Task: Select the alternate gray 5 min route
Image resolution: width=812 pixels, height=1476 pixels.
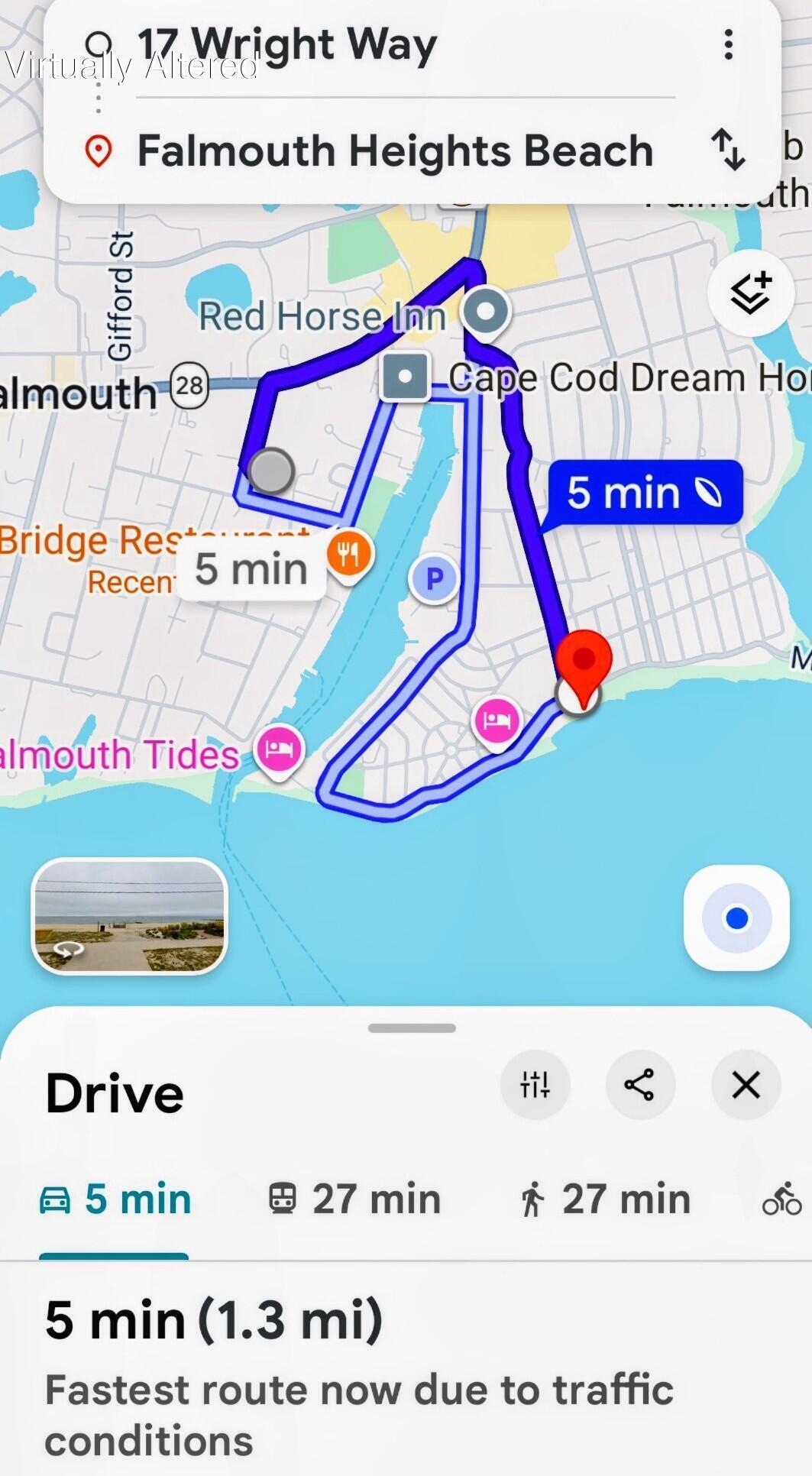Action: coord(251,570)
